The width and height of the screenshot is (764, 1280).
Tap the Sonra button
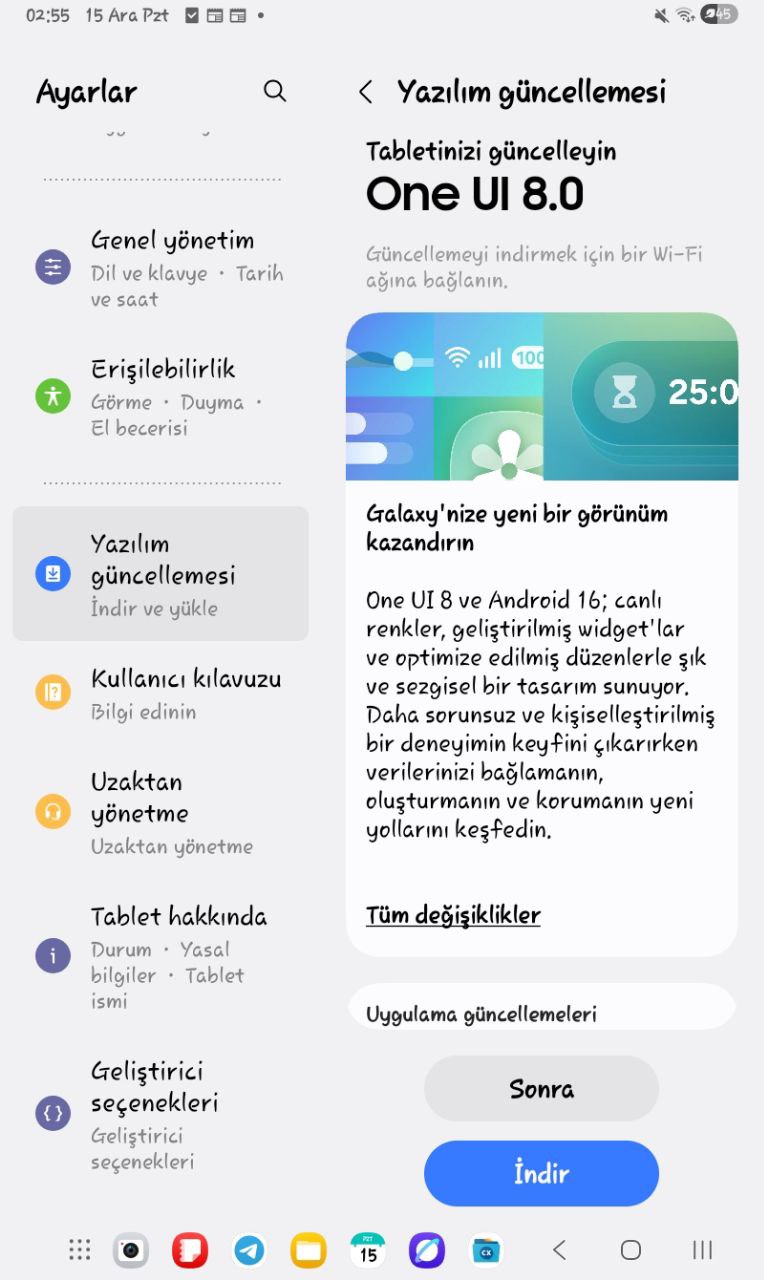tap(541, 1088)
